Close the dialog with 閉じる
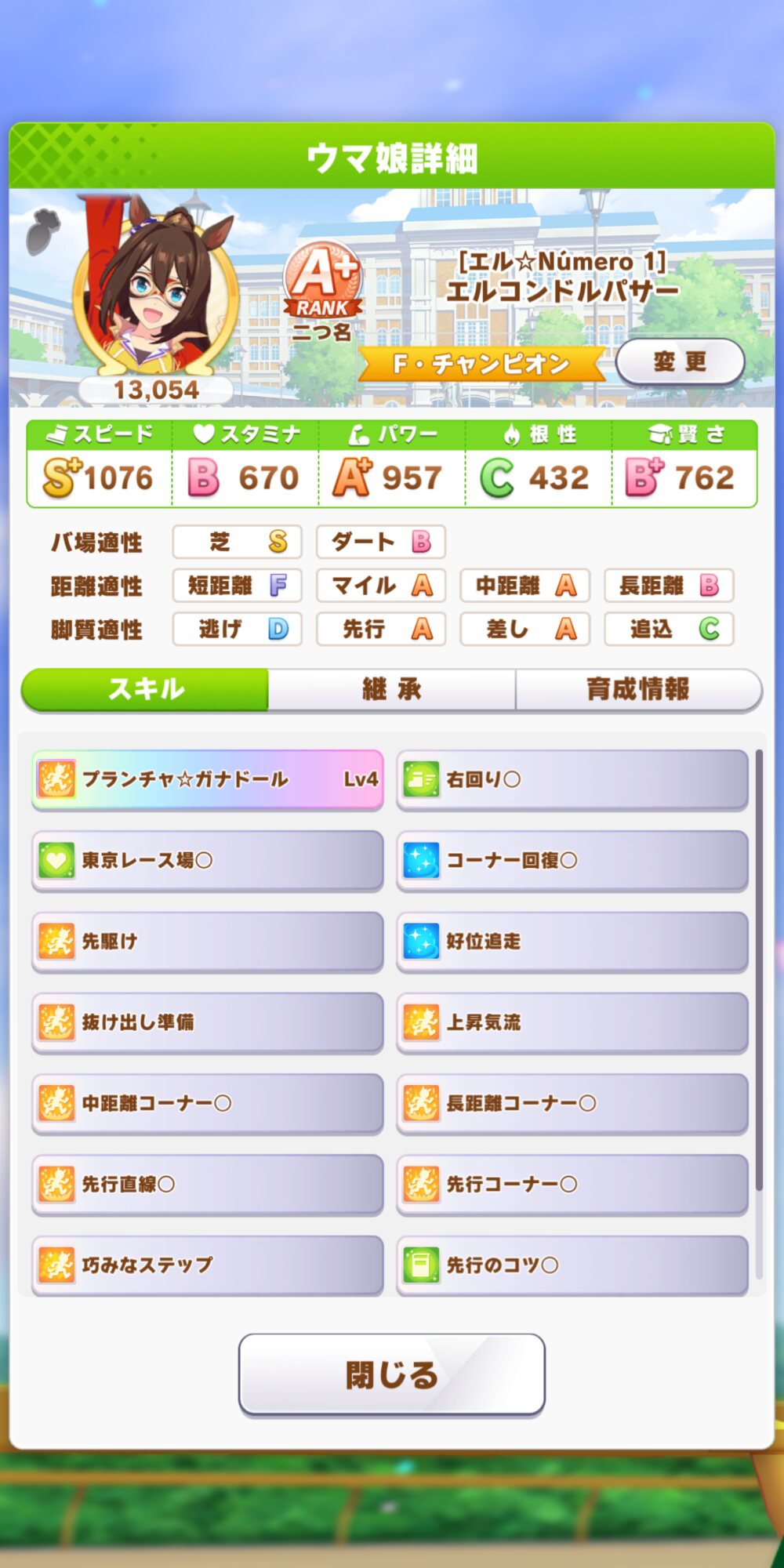The image size is (784, 1568). 392,1375
